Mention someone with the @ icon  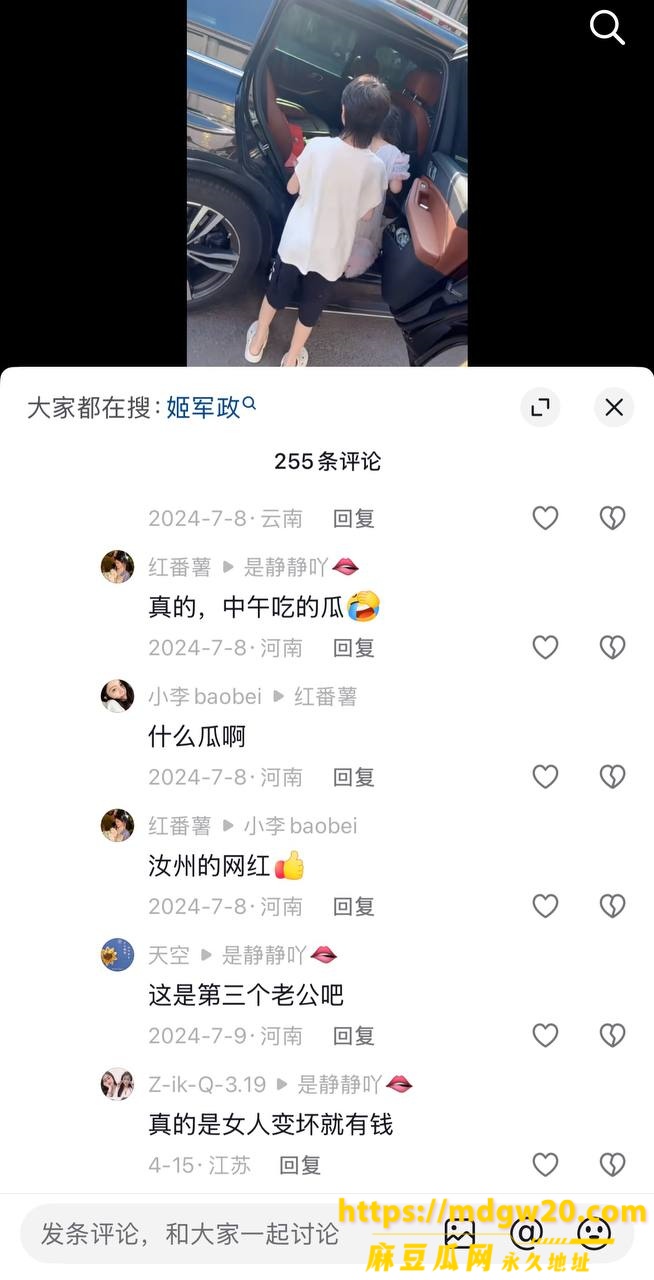[527, 1233]
